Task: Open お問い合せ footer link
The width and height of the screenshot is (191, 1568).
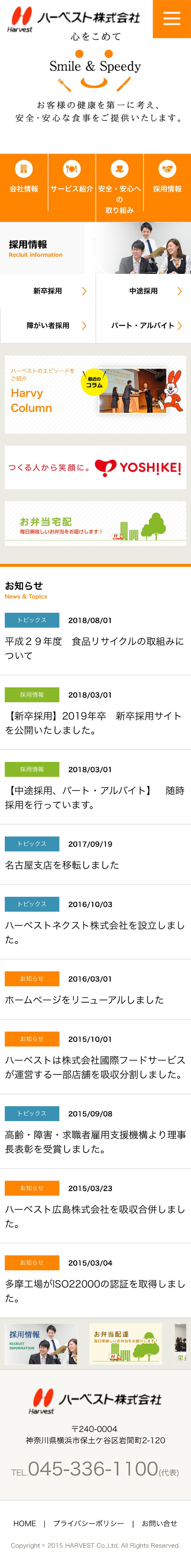Action: (159, 1523)
